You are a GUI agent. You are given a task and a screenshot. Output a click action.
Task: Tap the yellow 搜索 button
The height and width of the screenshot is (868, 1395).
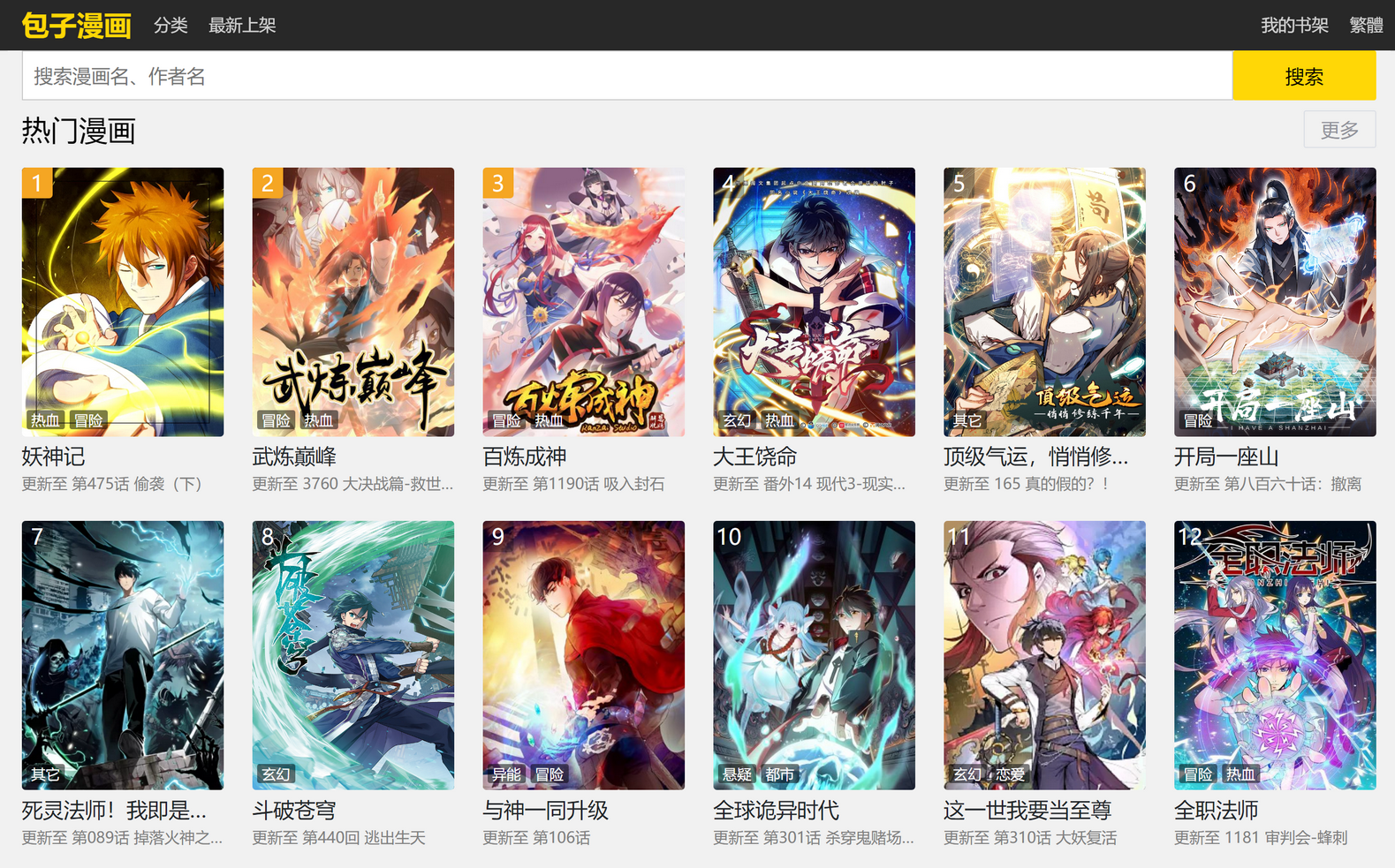pos(1303,76)
